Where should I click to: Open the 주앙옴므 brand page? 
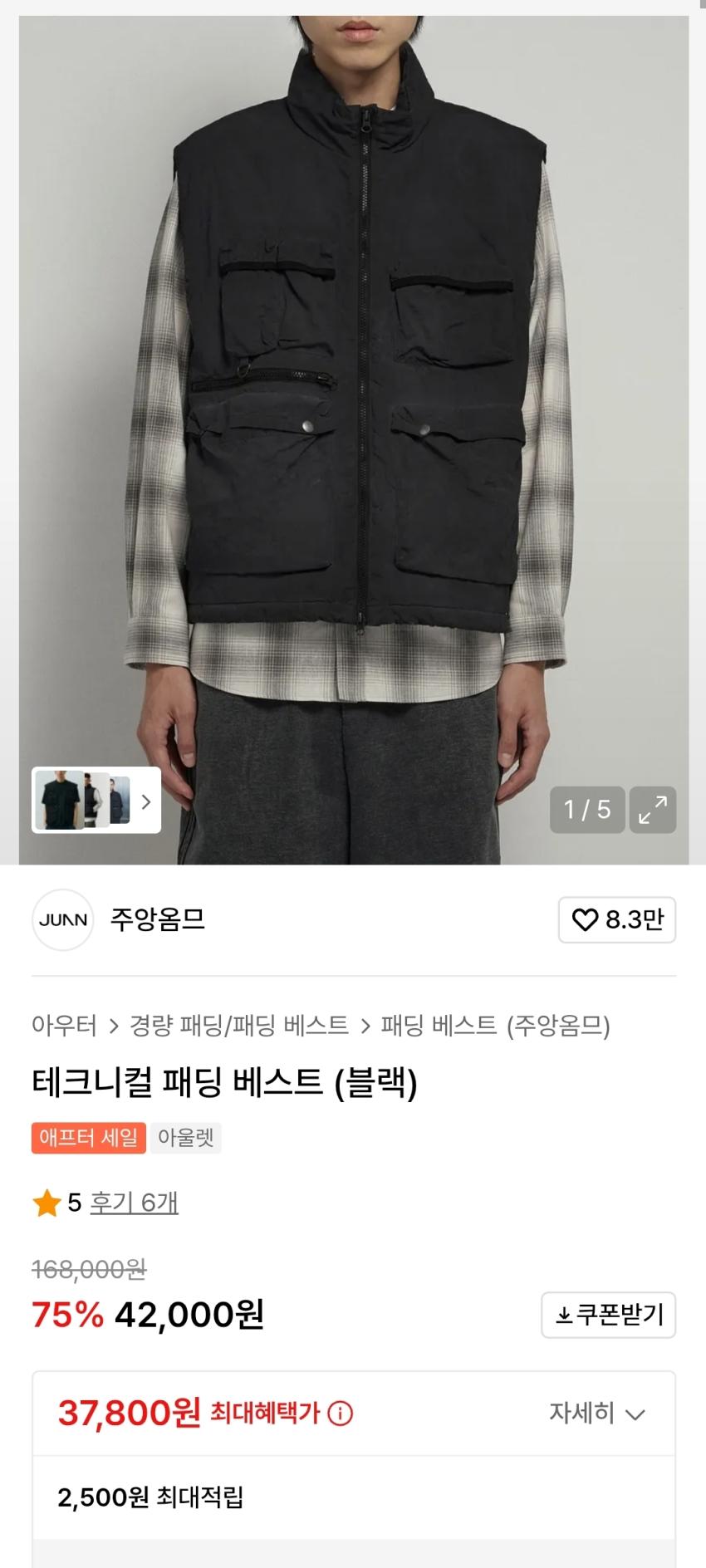pyautogui.click(x=157, y=920)
